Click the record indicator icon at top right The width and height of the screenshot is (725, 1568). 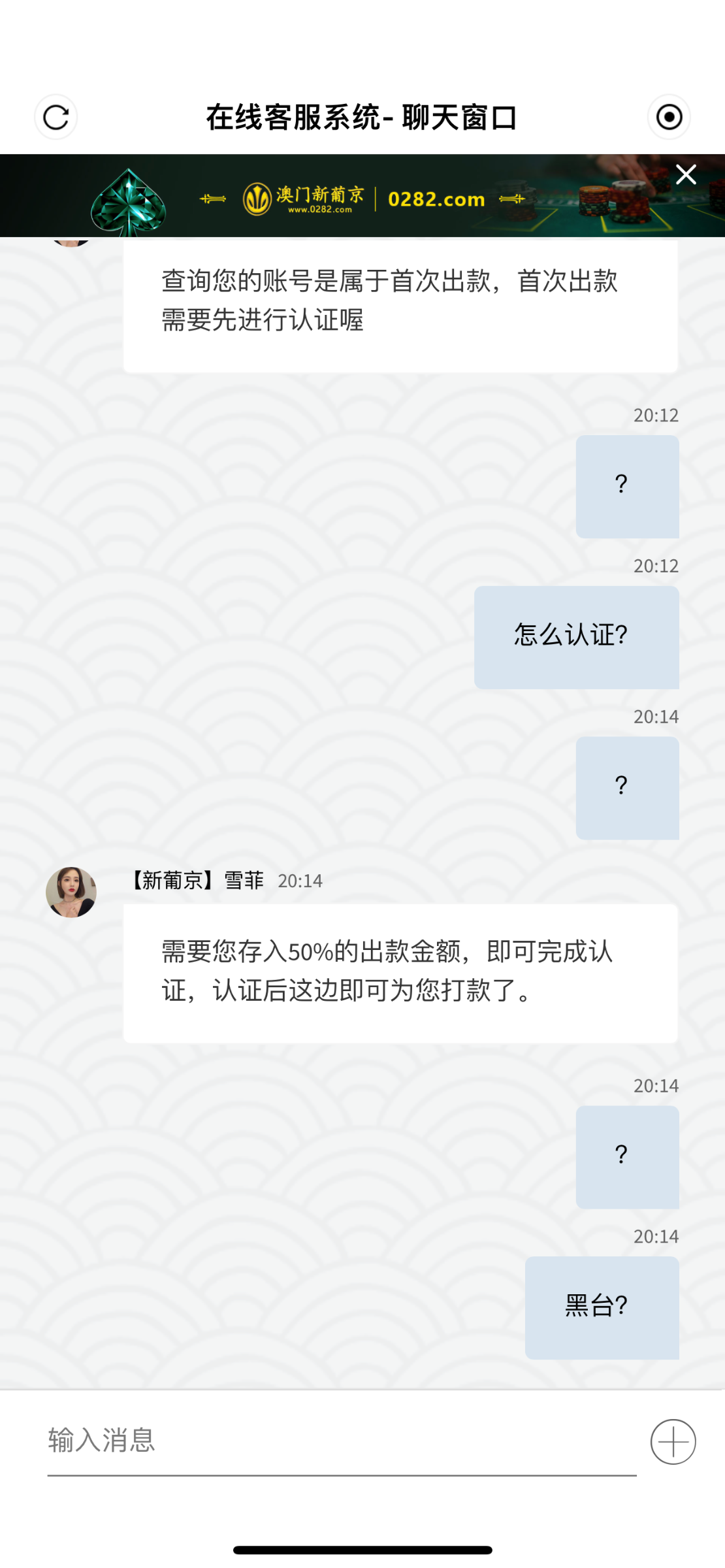[669, 118]
